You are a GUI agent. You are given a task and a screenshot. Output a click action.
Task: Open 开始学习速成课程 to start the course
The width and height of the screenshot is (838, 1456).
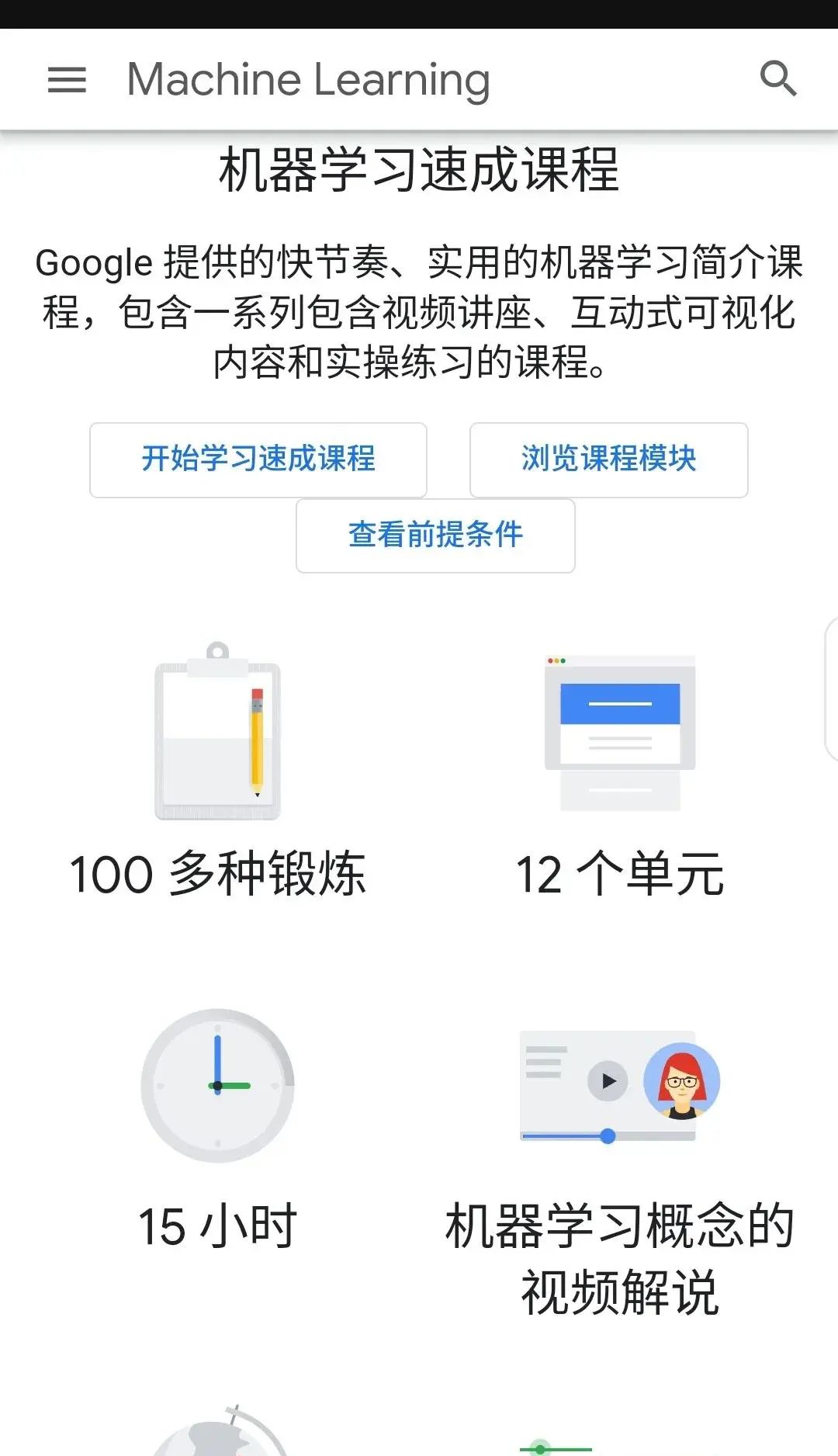(x=258, y=459)
